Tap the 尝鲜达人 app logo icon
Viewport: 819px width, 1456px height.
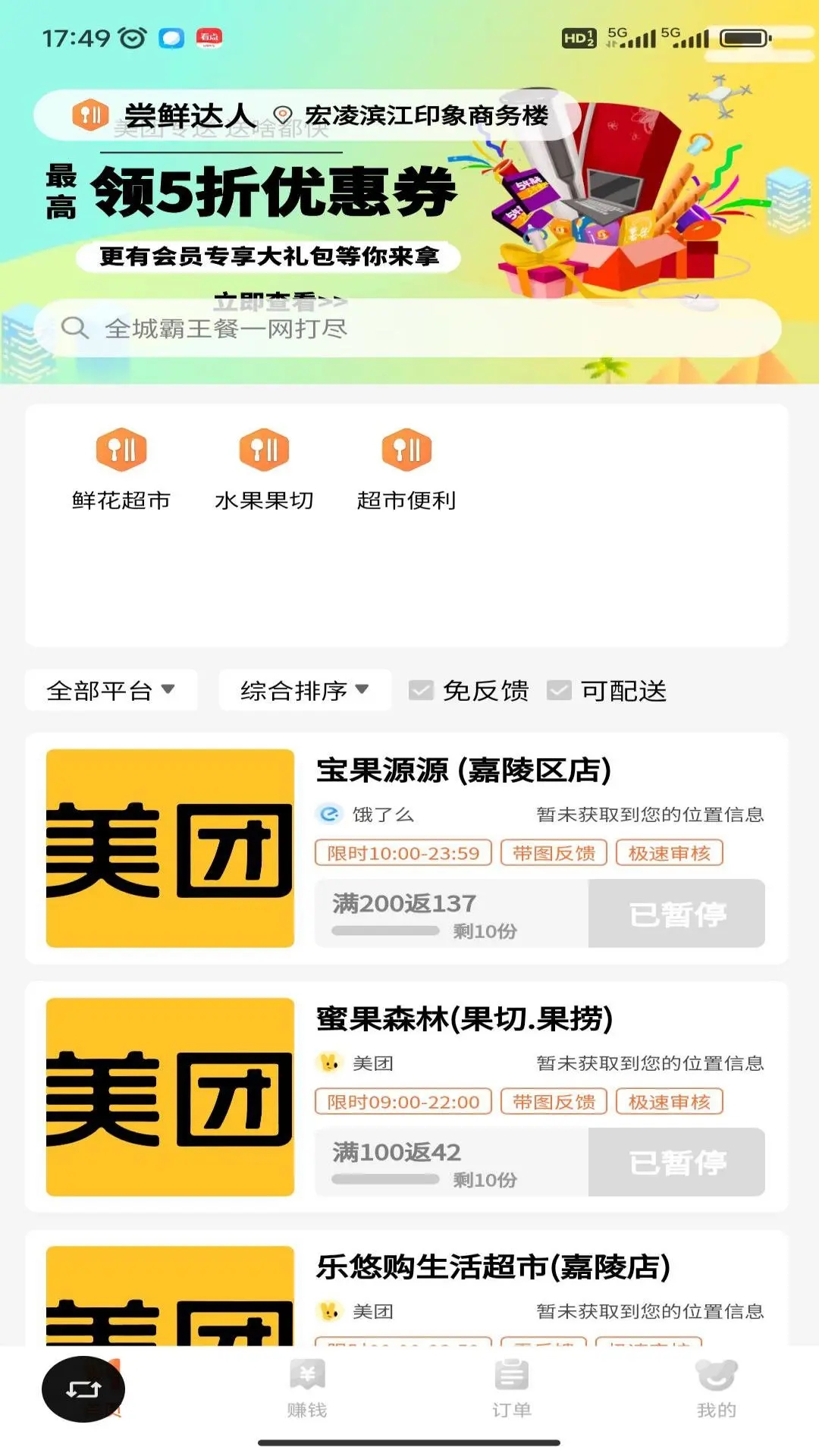89,112
